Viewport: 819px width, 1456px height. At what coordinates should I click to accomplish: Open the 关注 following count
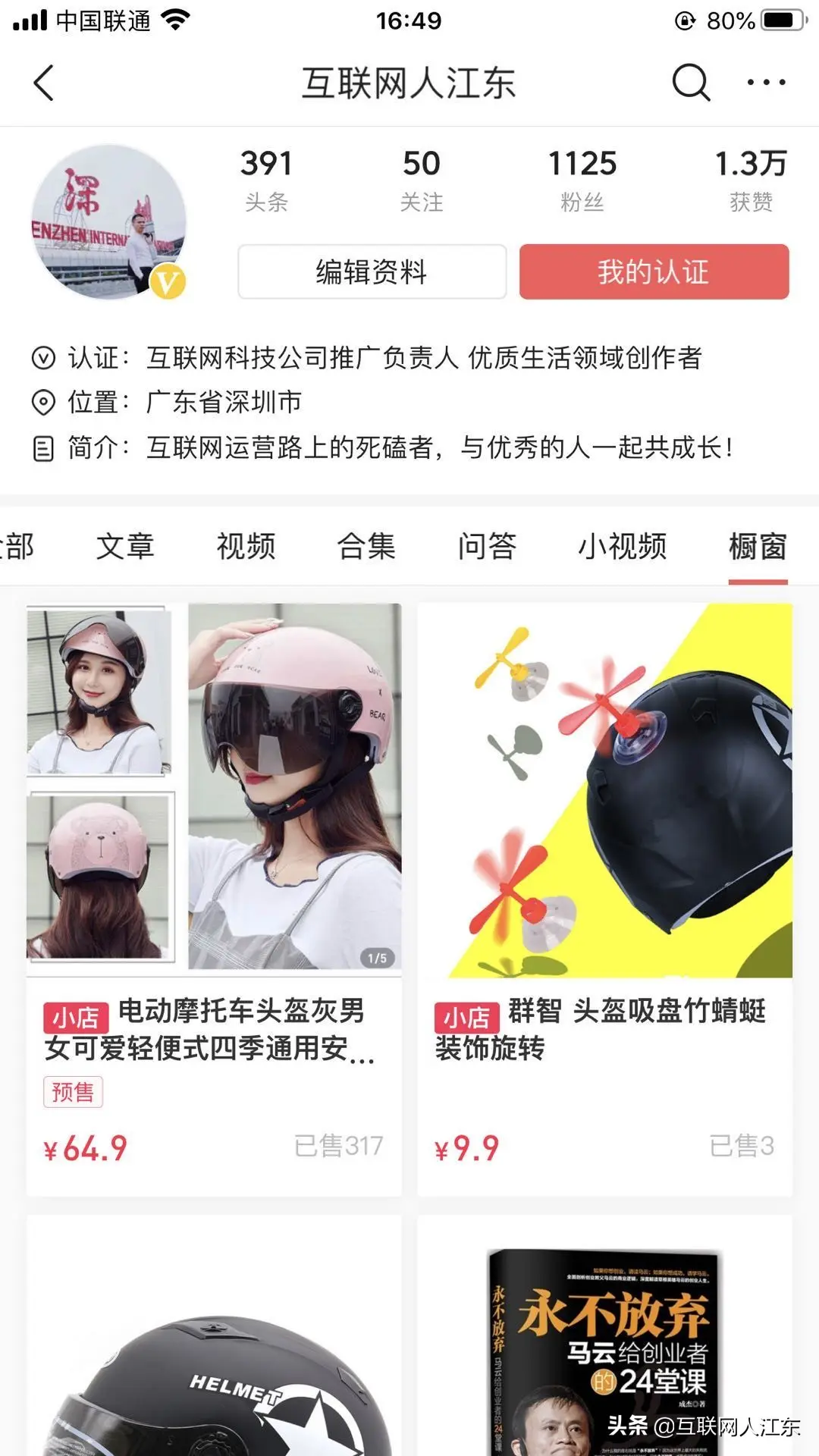(421, 180)
